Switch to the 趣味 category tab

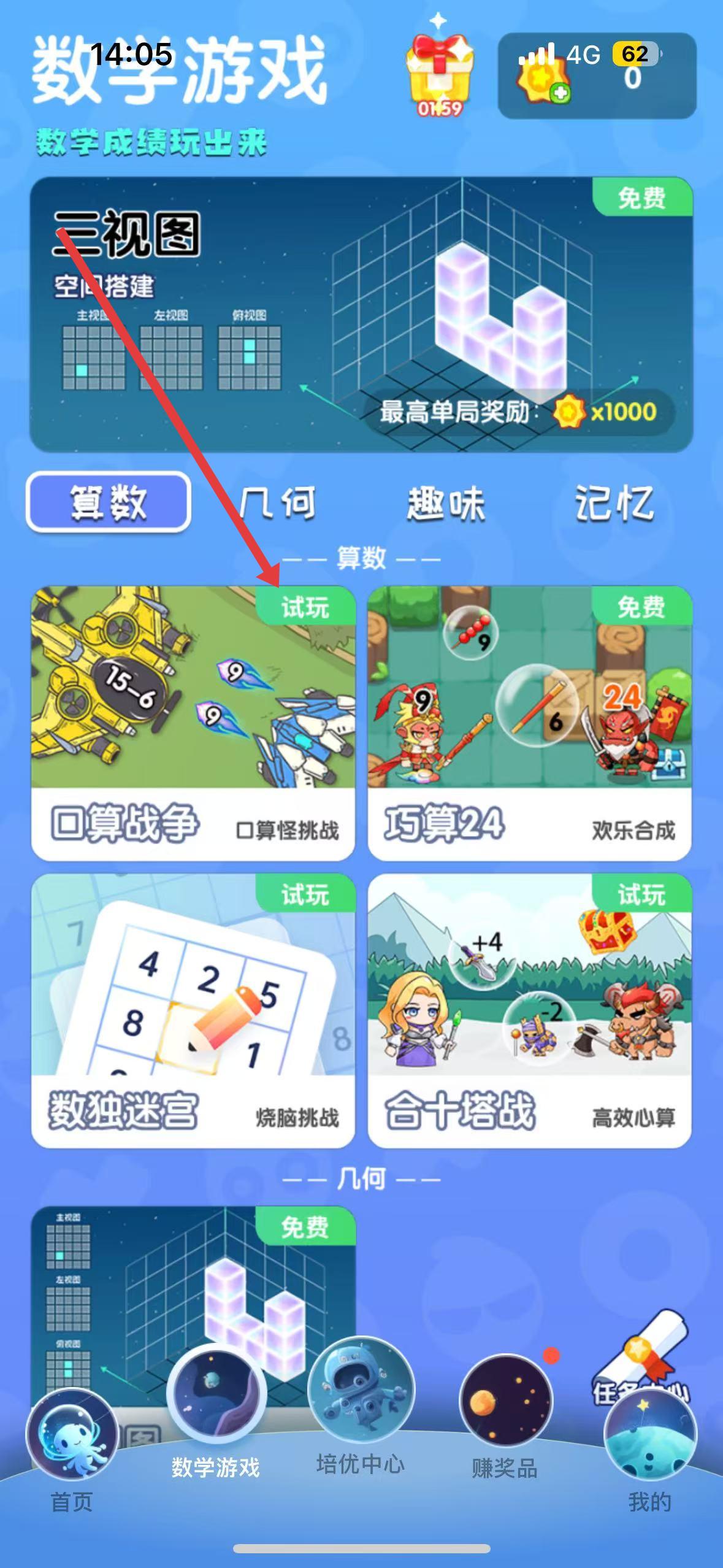(446, 503)
